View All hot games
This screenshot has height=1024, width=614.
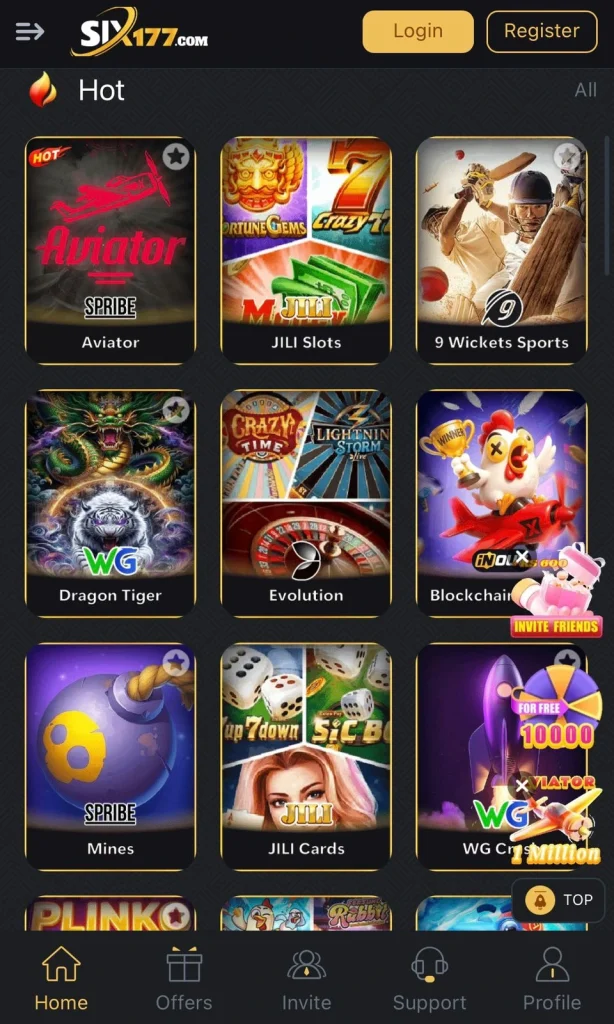(585, 90)
